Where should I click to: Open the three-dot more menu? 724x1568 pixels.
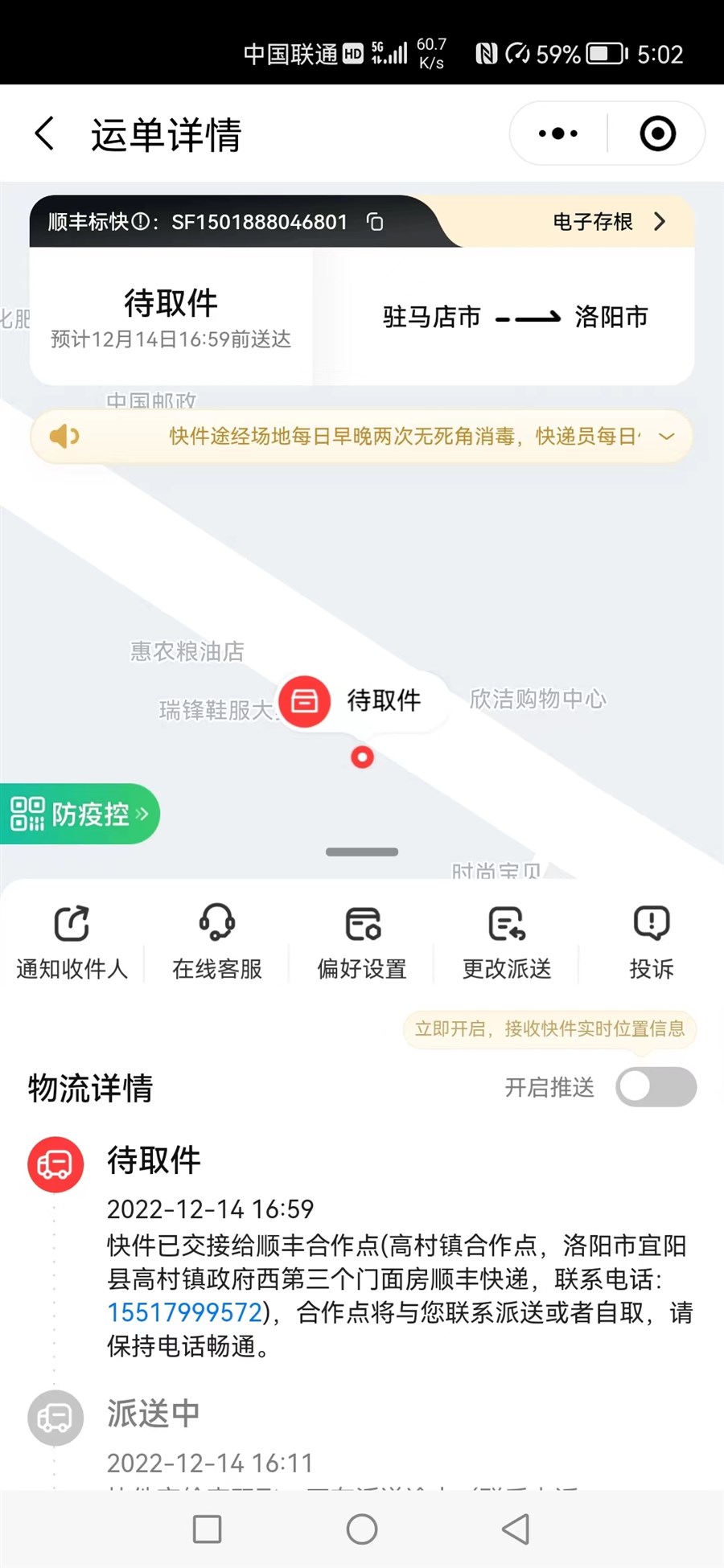point(558,133)
